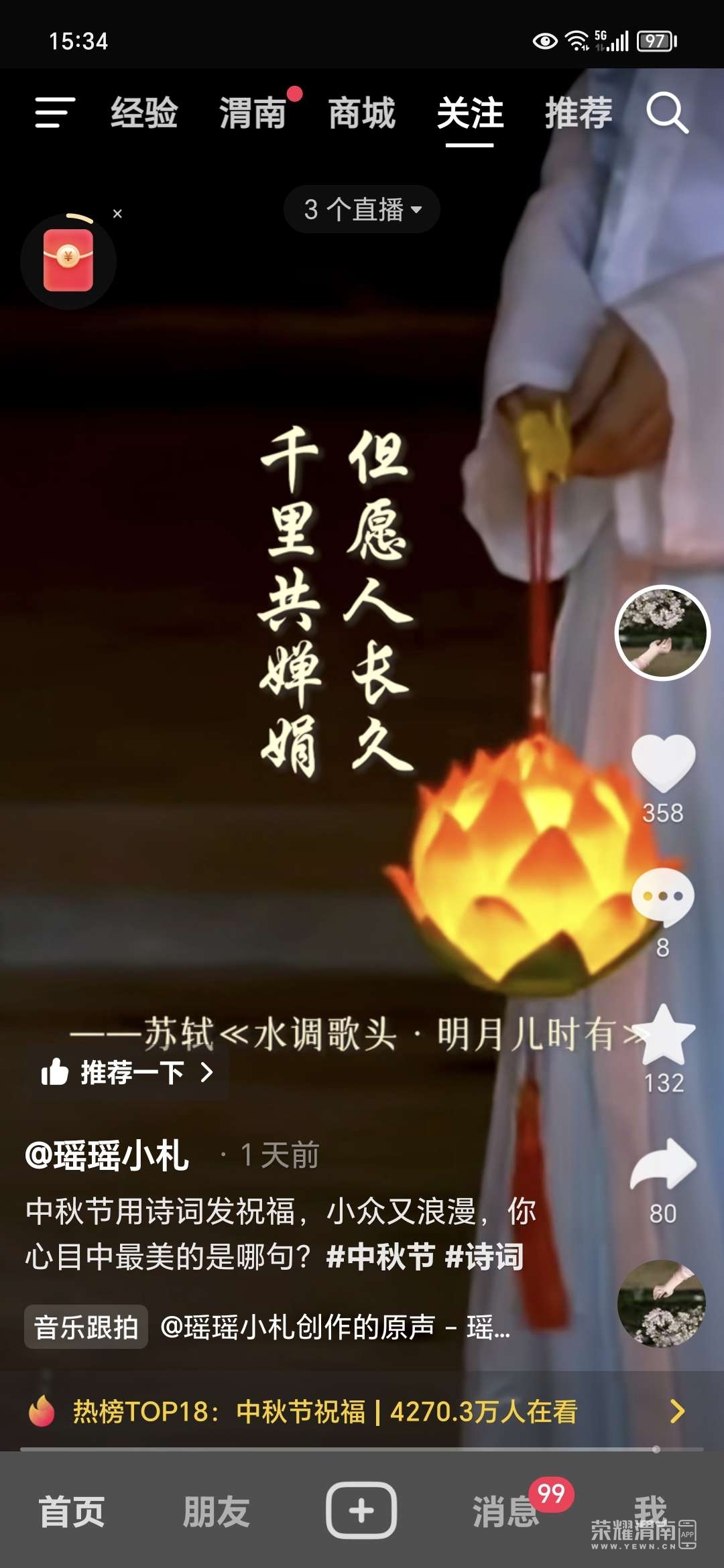This screenshot has height=1568, width=724.
Task: Go to the 消息 tab
Action: 506,1512
